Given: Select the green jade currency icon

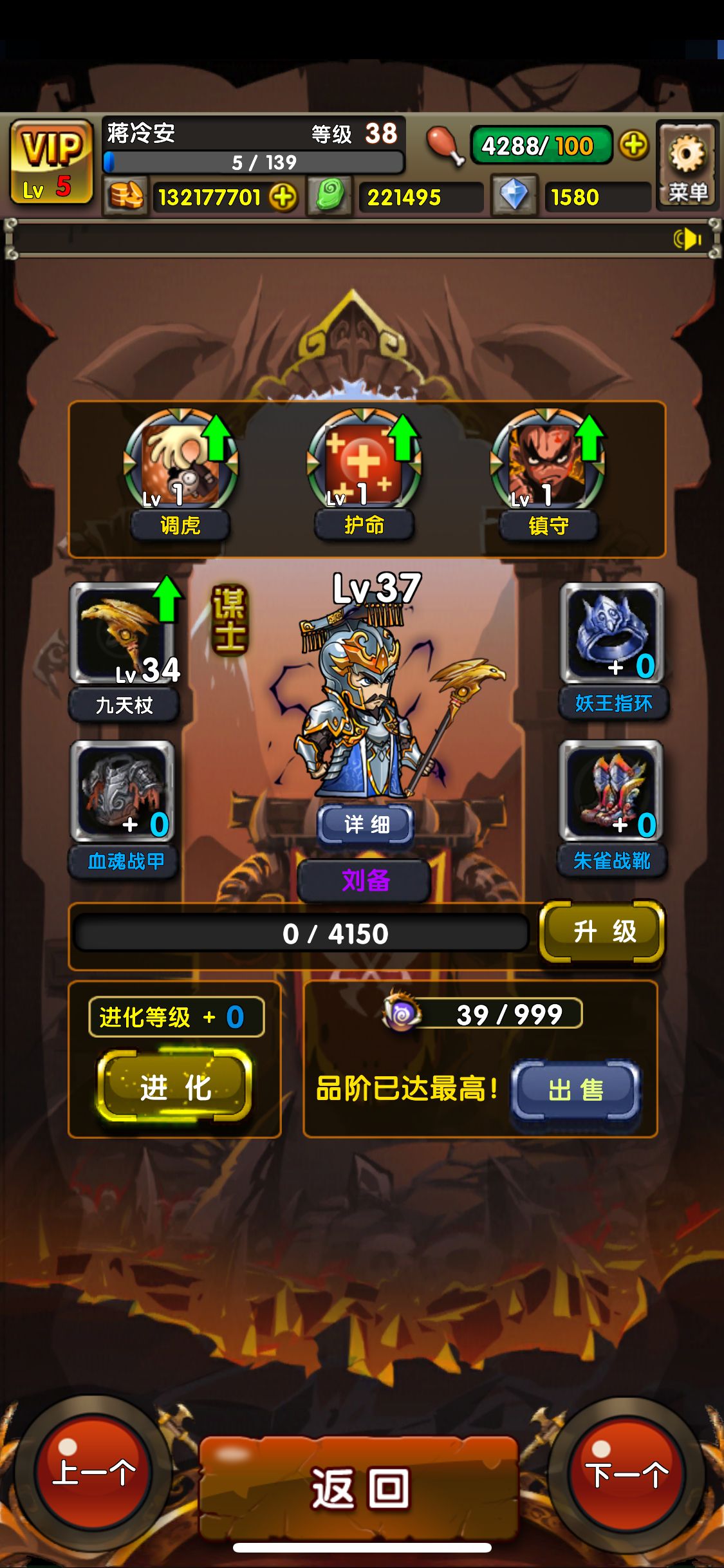Looking at the screenshot, I should (328, 196).
